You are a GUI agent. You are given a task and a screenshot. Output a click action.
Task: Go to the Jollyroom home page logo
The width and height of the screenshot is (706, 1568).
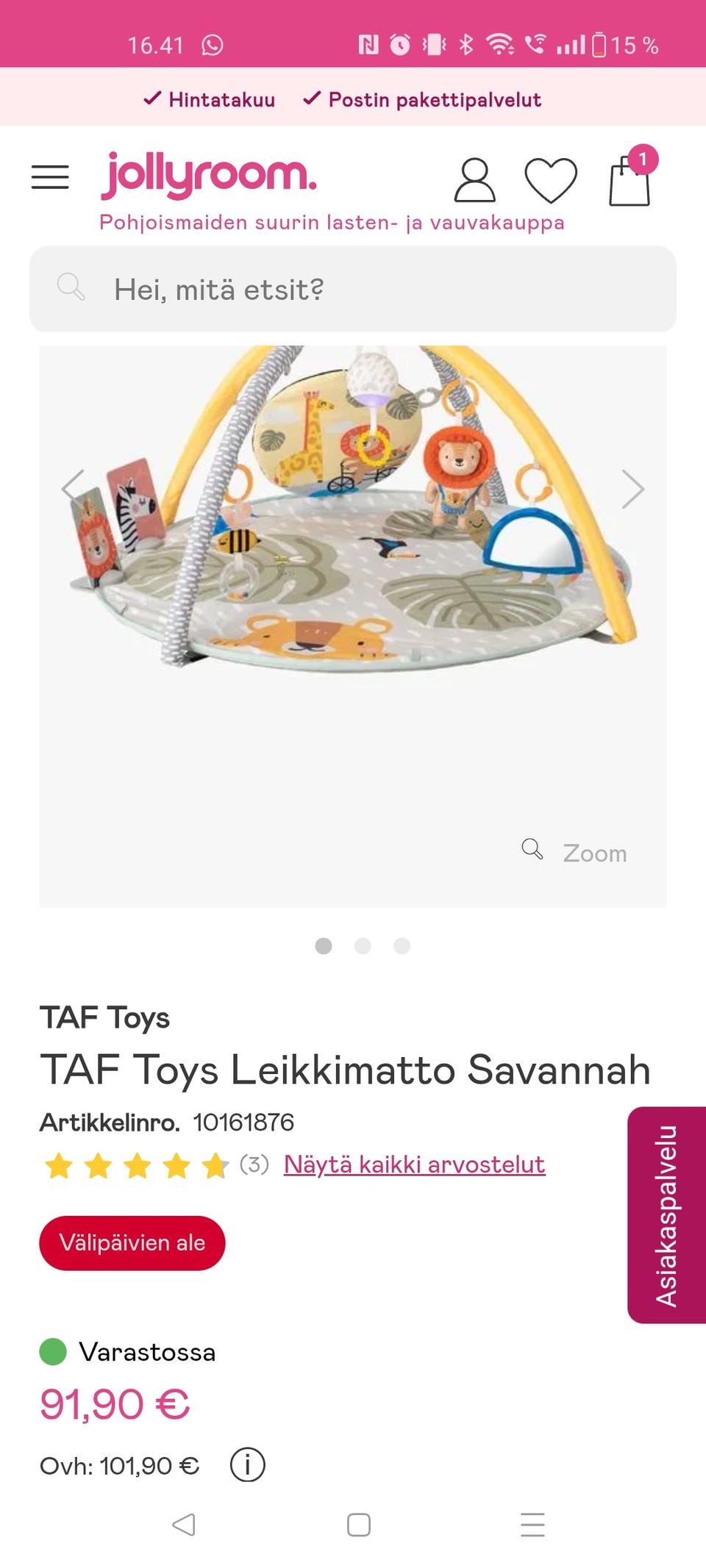tap(209, 176)
